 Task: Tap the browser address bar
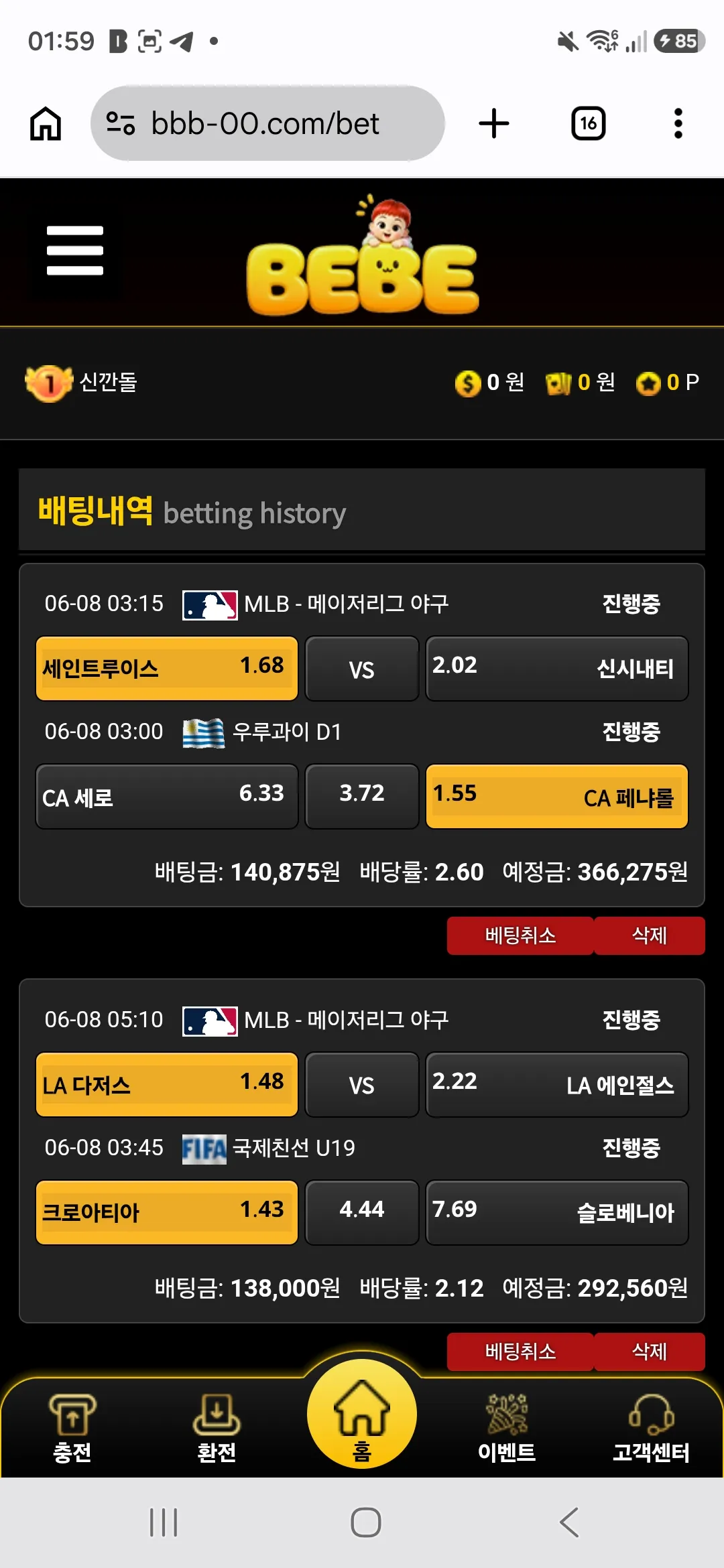pyautogui.click(x=267, y=123)
